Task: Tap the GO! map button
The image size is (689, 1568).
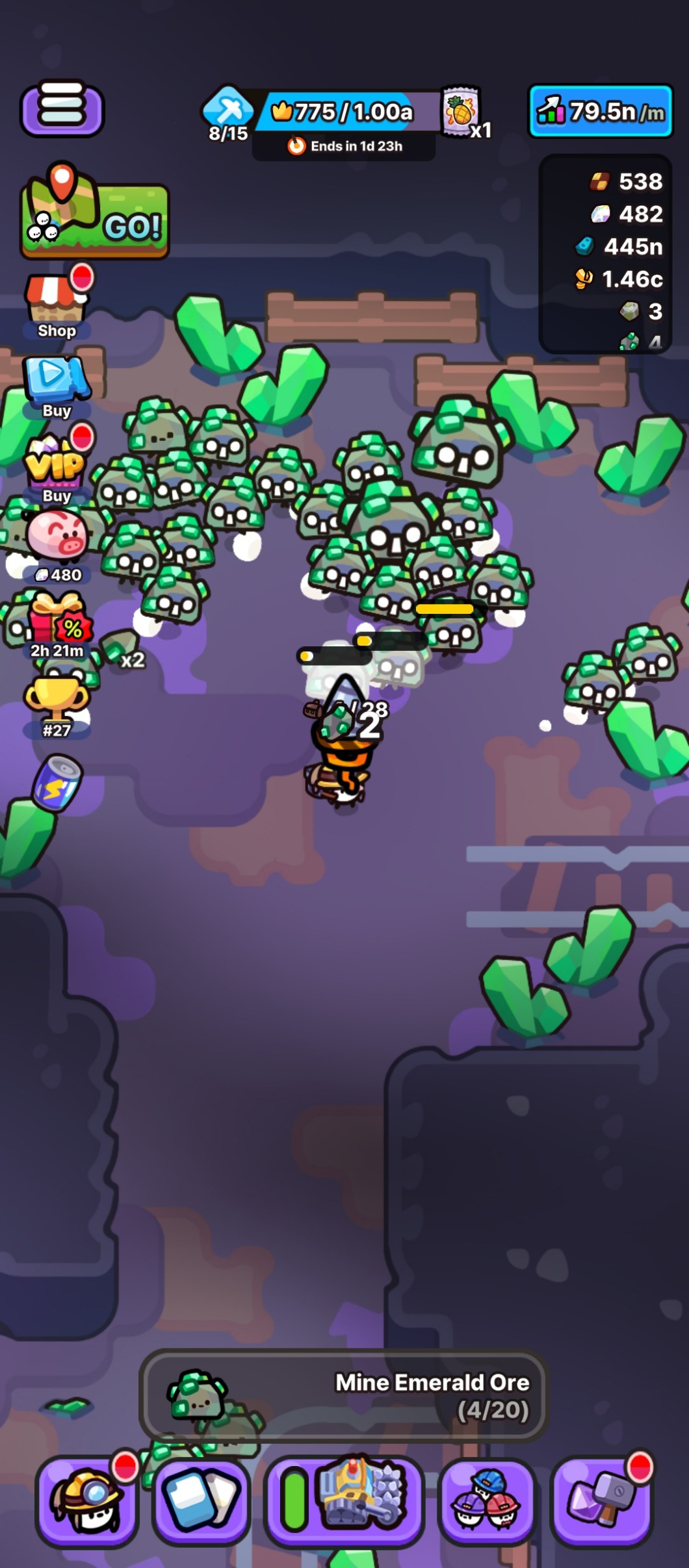Action: [95, 213]
